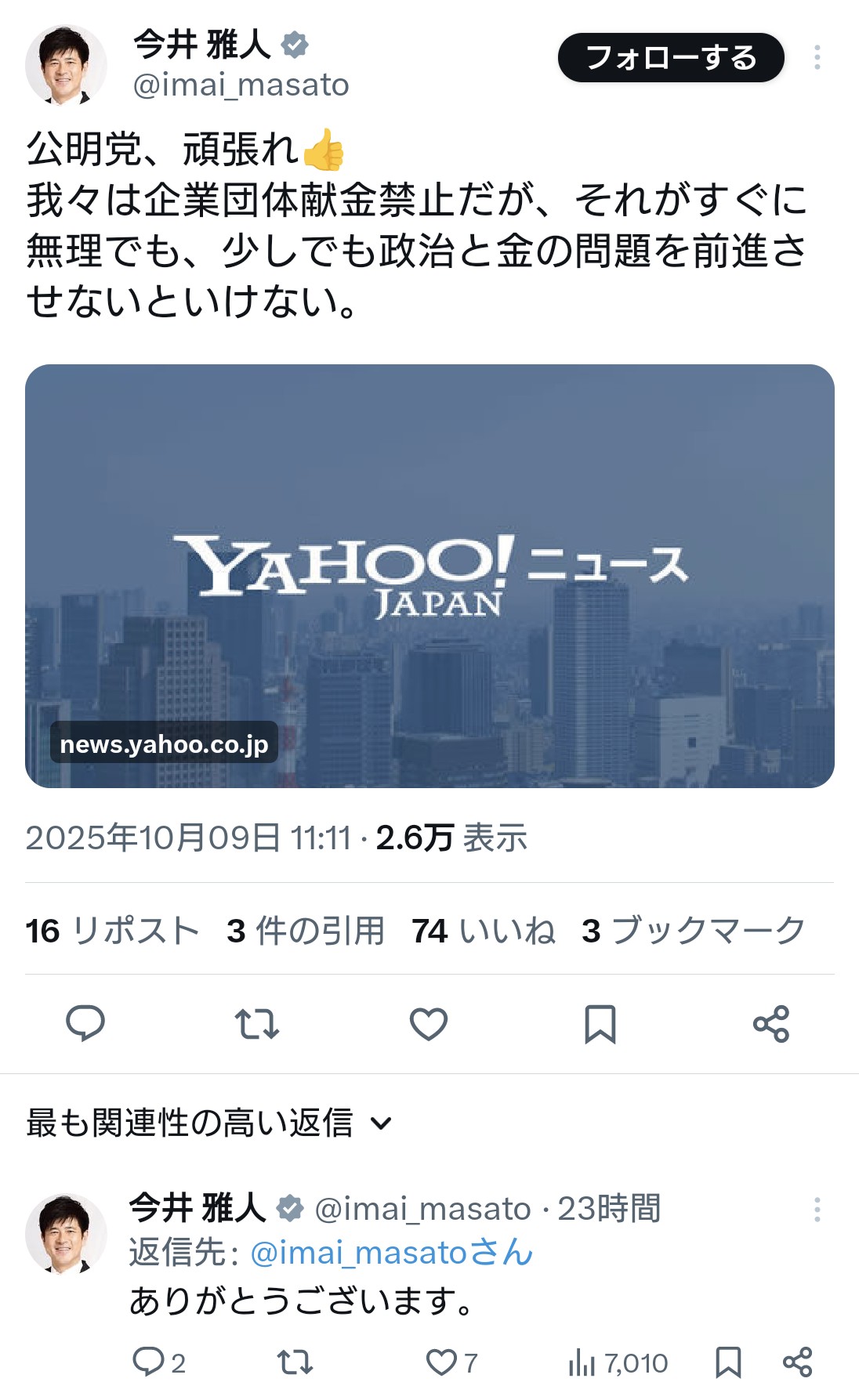Bookmark the main post
859x1400 pixels.
coord(600,1023)
